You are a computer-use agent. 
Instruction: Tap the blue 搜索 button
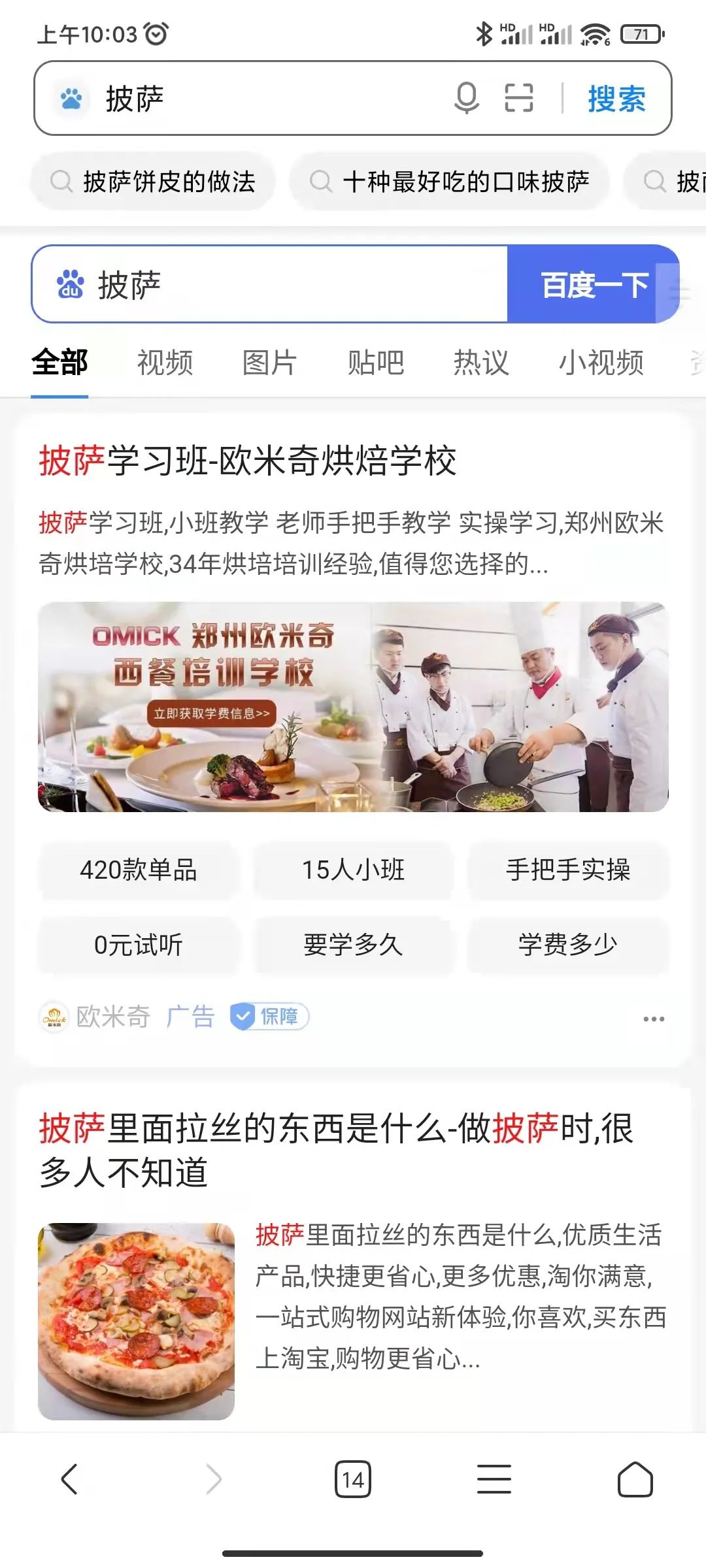pyautogui.click(x=616, y=99)
